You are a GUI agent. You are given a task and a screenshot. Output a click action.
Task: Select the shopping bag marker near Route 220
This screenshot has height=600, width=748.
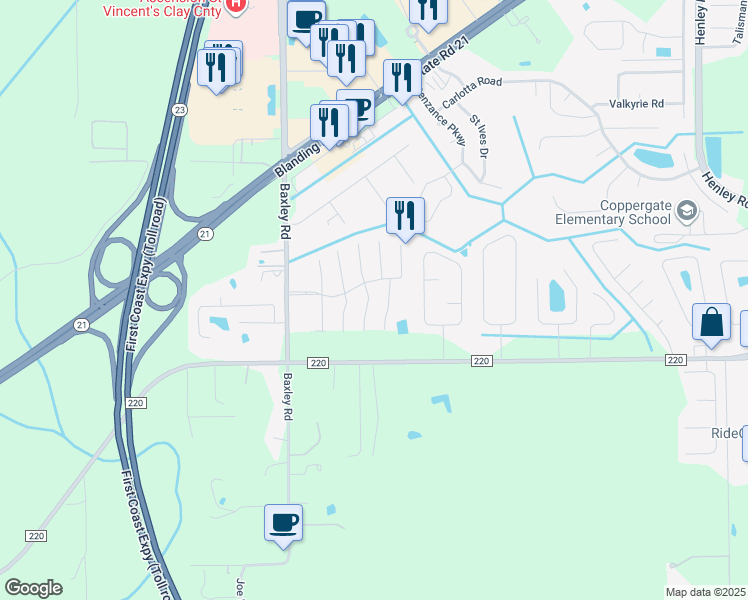click(711, 323)
